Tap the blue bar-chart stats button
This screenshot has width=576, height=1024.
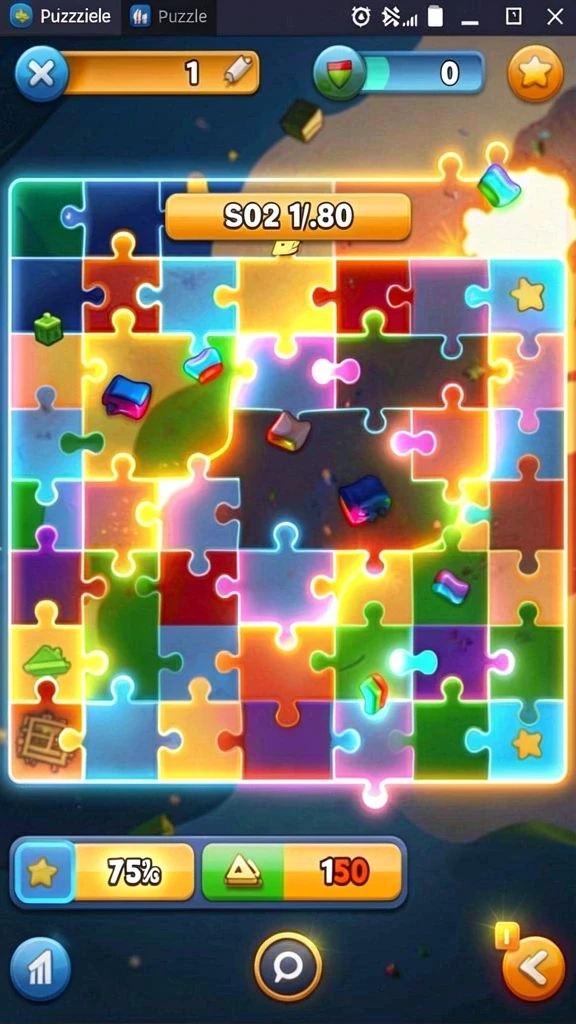(x=41, y=969)
